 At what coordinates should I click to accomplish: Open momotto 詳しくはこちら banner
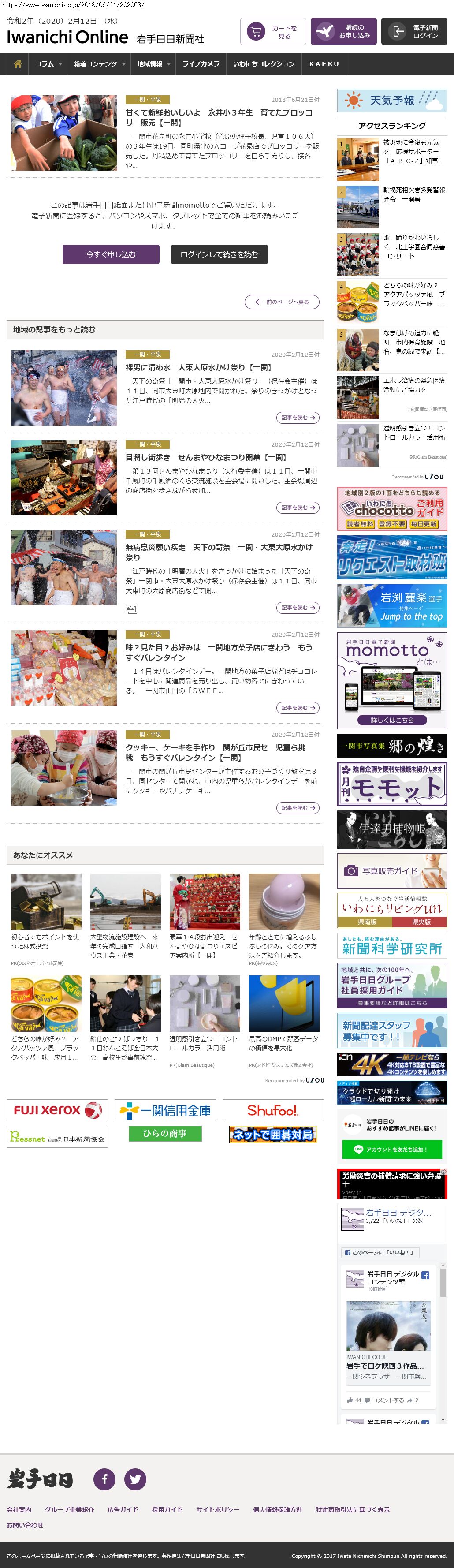[392, 720]
